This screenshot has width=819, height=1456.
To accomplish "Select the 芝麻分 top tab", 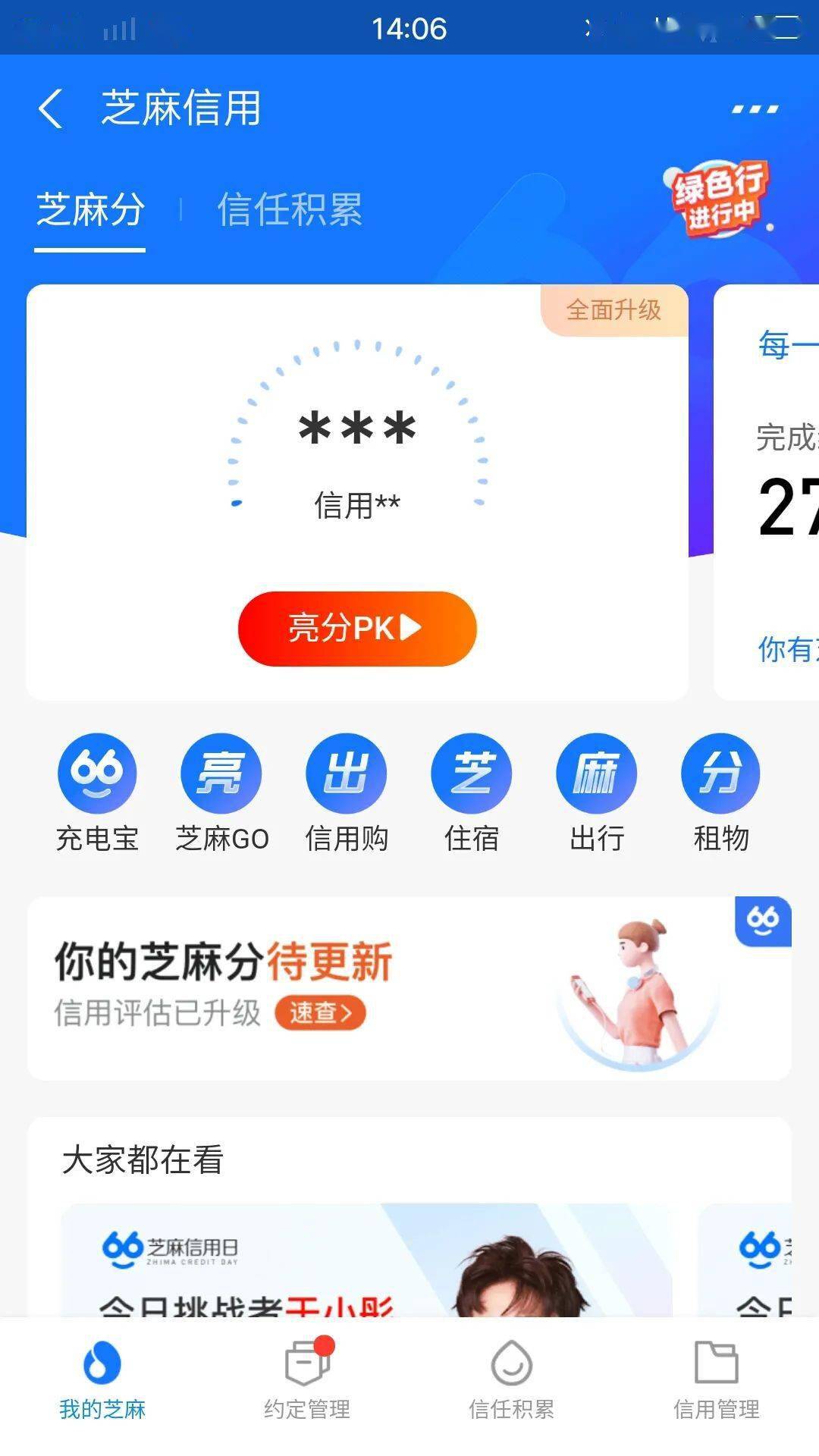I will click(90, 210).
